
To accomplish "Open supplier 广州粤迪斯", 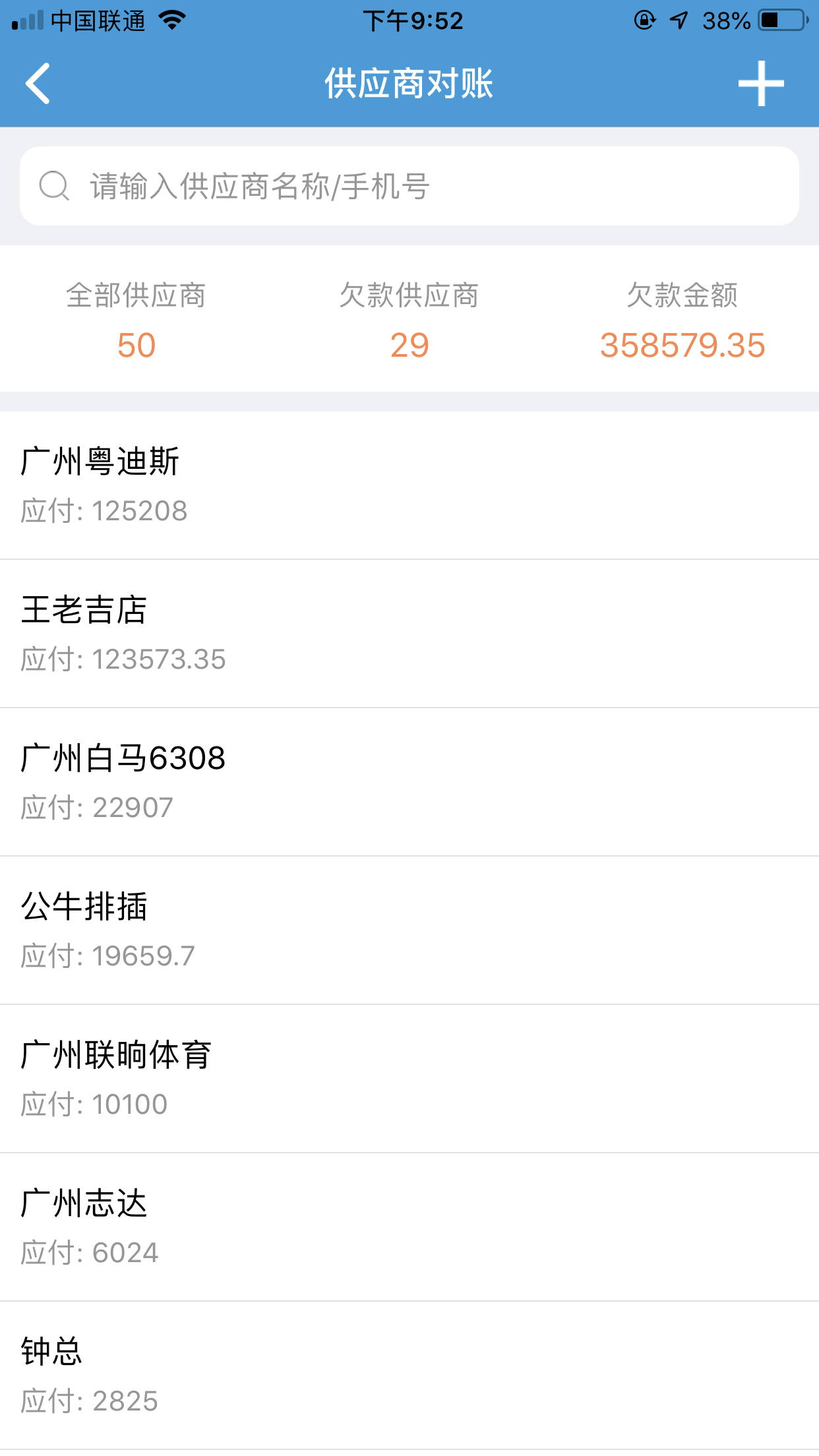I will coord(409,485).
